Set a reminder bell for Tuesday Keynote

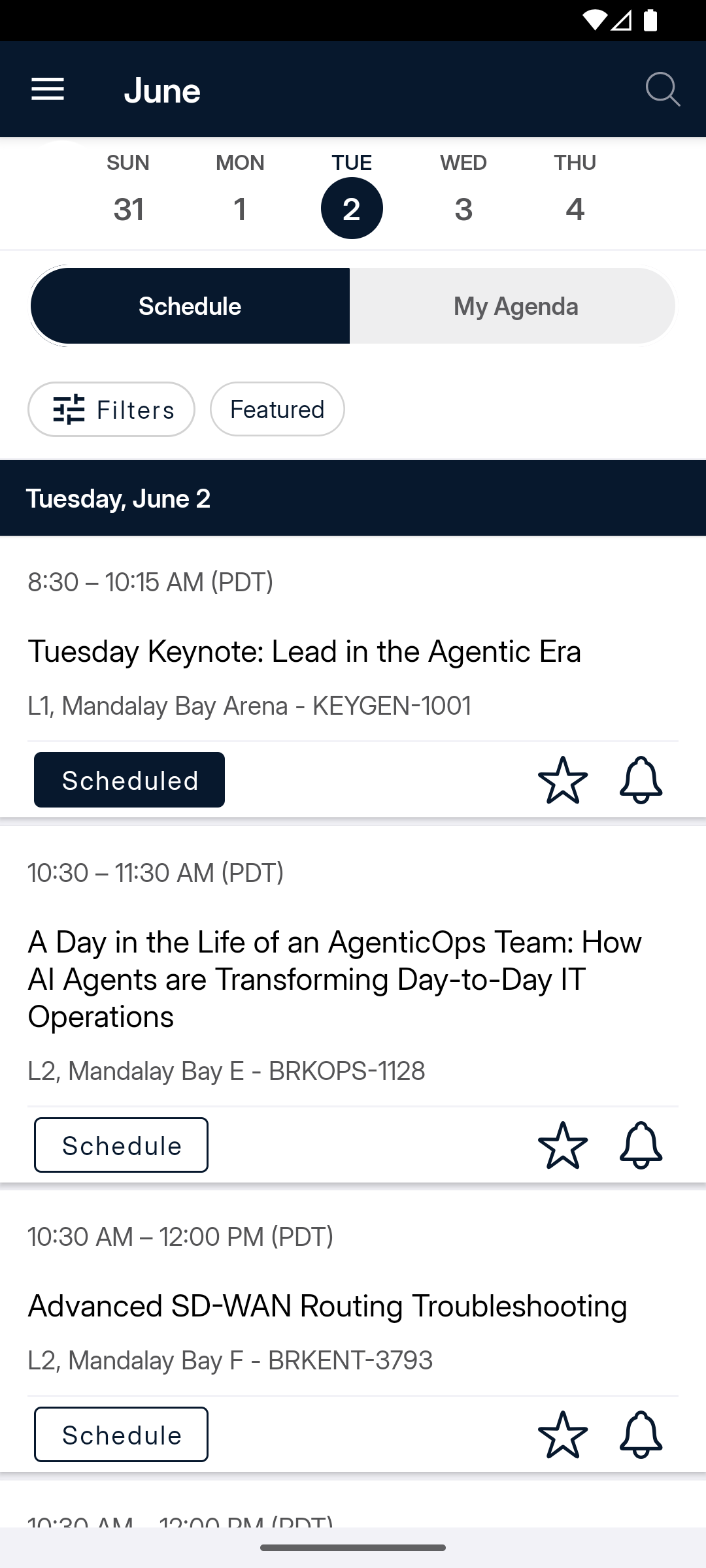[x=641, y=780]
